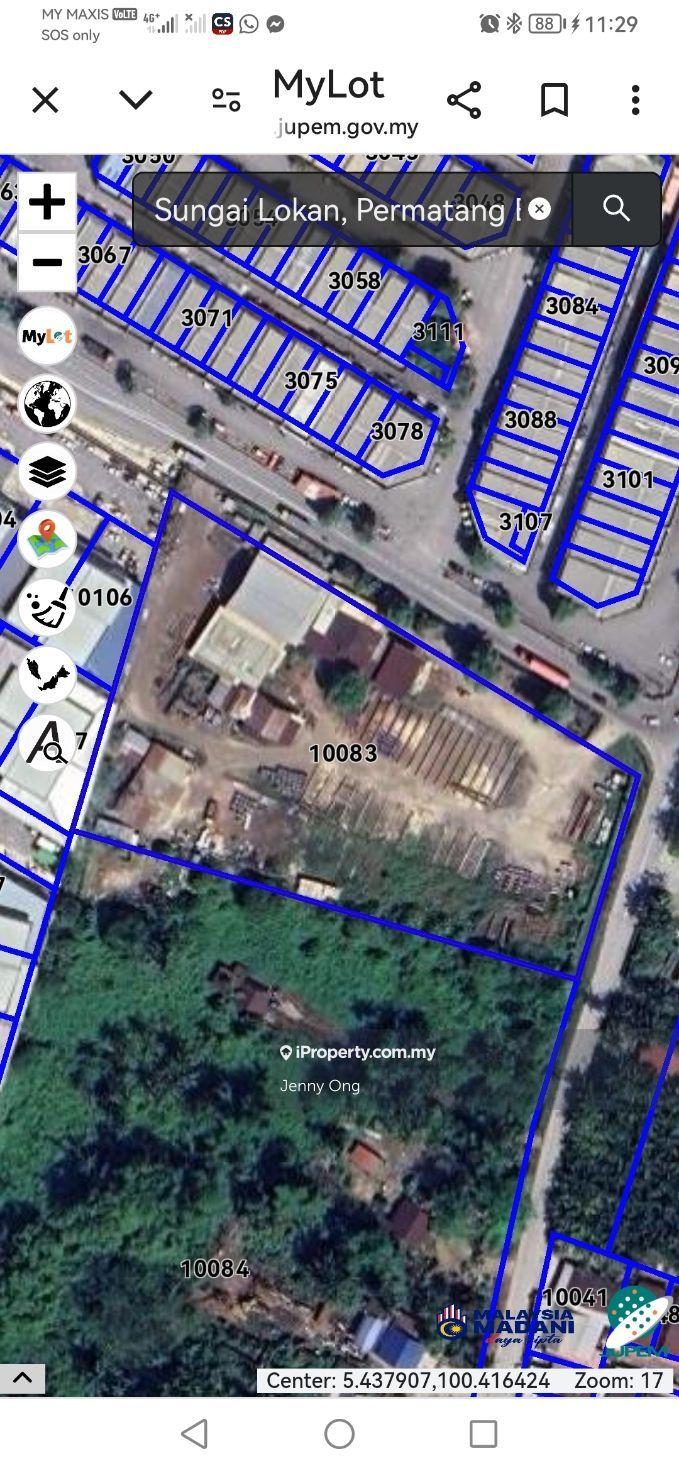The height and width of the screenshot is (1471, 679).
Task: Expand the bottom-left arrow panel
Action: 22,1378
